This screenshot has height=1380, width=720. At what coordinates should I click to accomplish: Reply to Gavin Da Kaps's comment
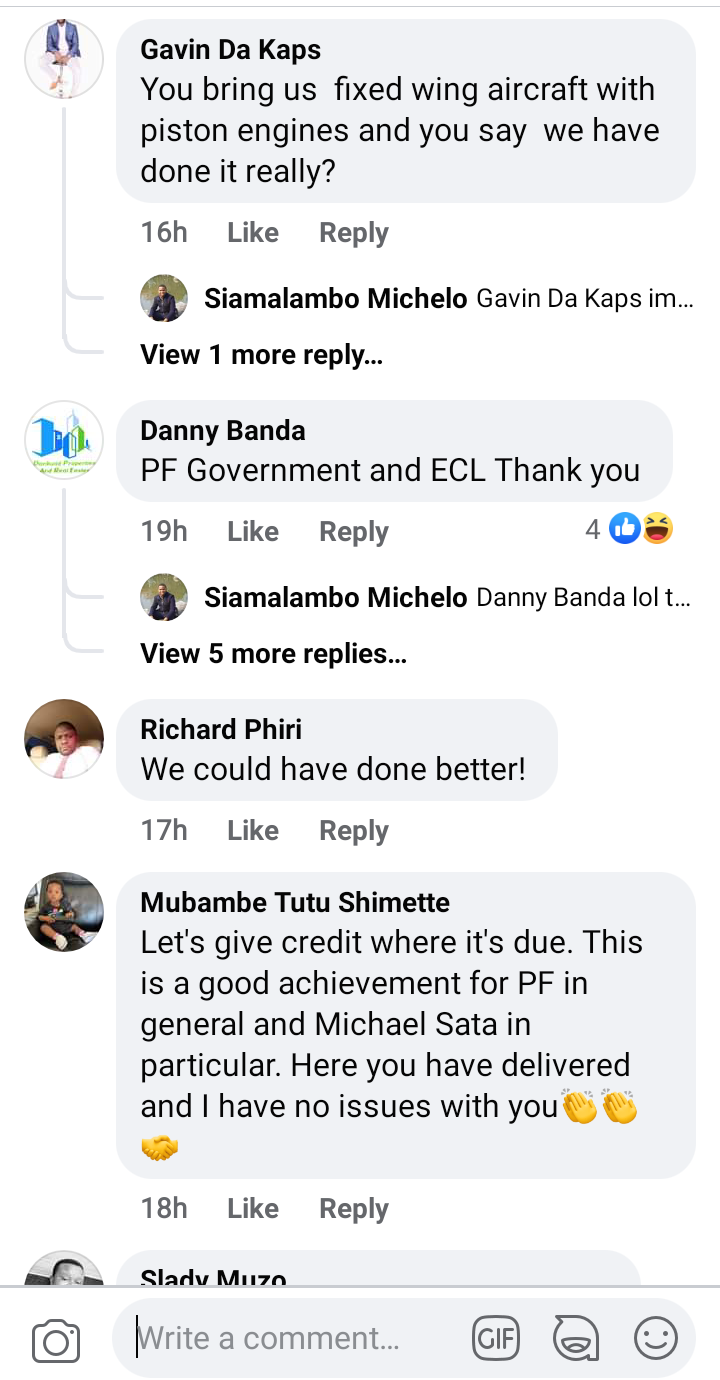(x=353, y=233)
